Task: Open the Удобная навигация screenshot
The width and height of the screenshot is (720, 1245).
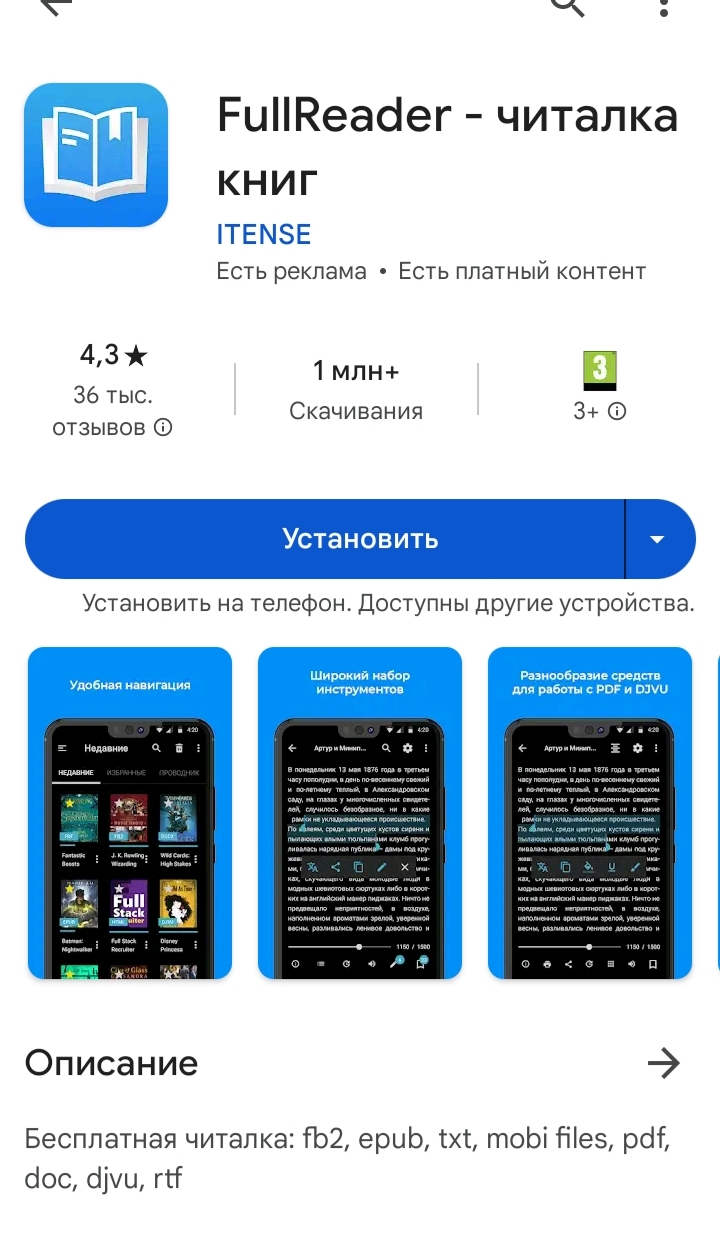Action: point(130,813)
